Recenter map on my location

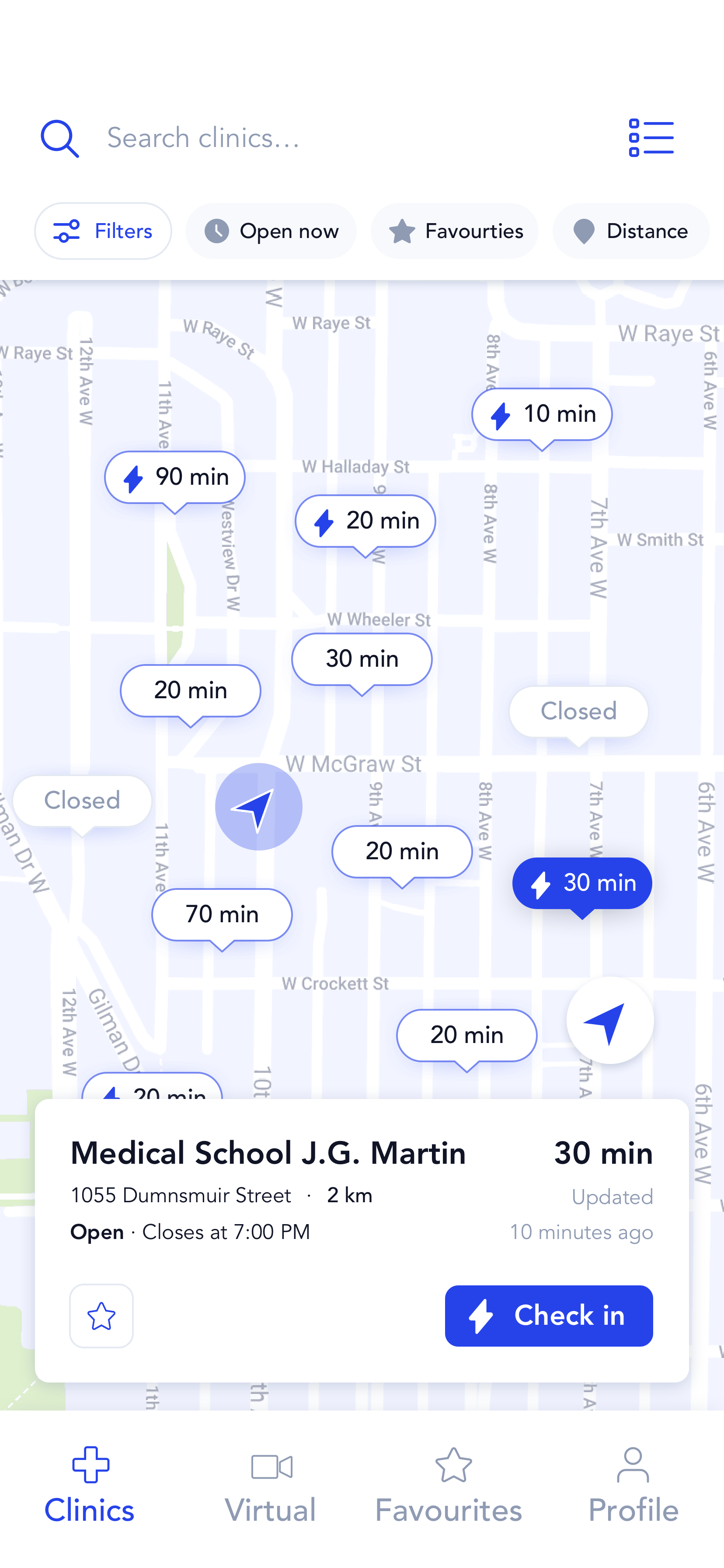point(609,1021)
